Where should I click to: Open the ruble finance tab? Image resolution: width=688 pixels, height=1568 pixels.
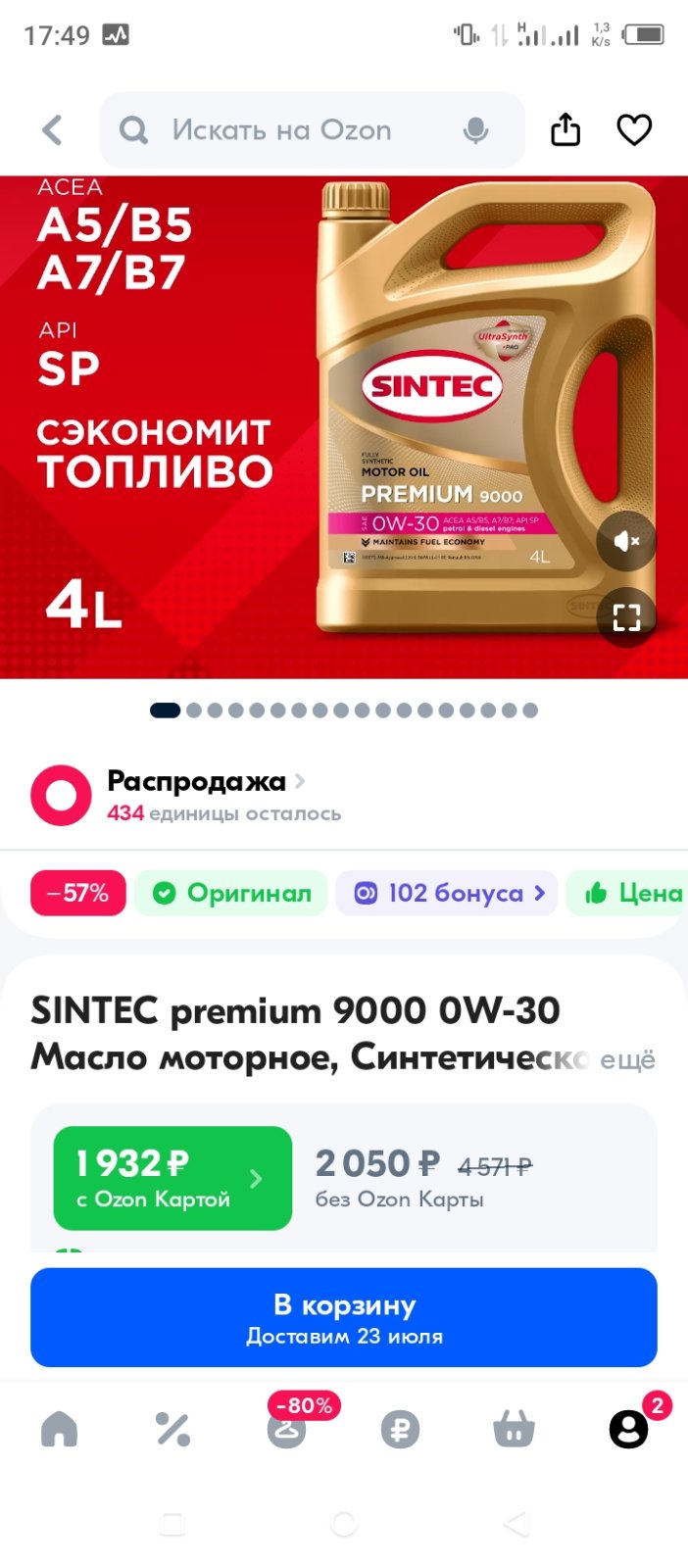(x=400, y=1430)
